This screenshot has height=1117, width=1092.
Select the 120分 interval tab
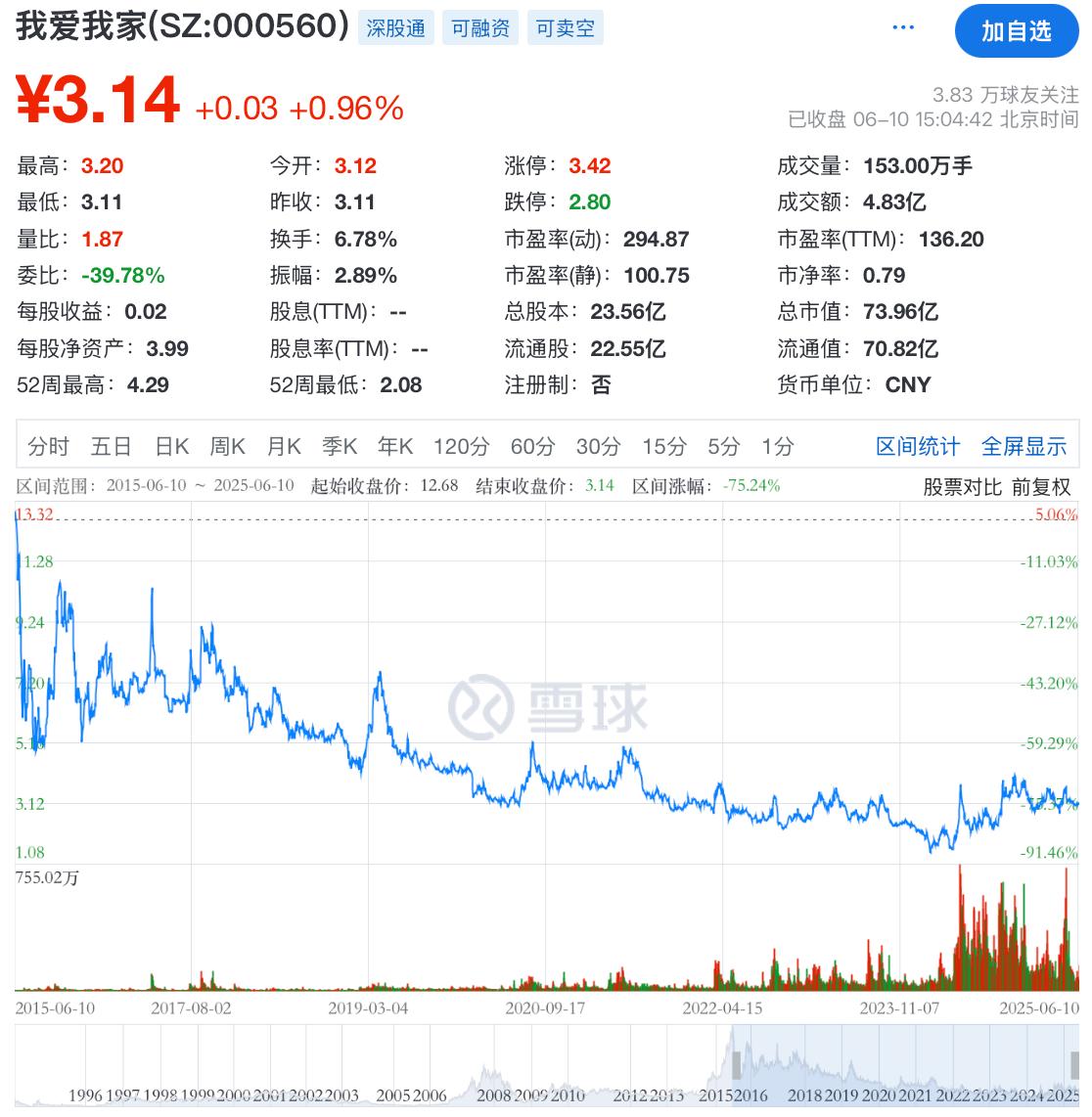pos(461,447)
